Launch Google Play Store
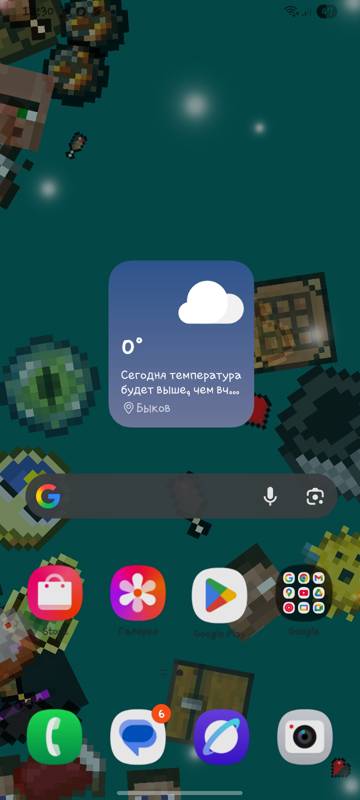This screenshot has width=360, height=800. click(220, 595)
